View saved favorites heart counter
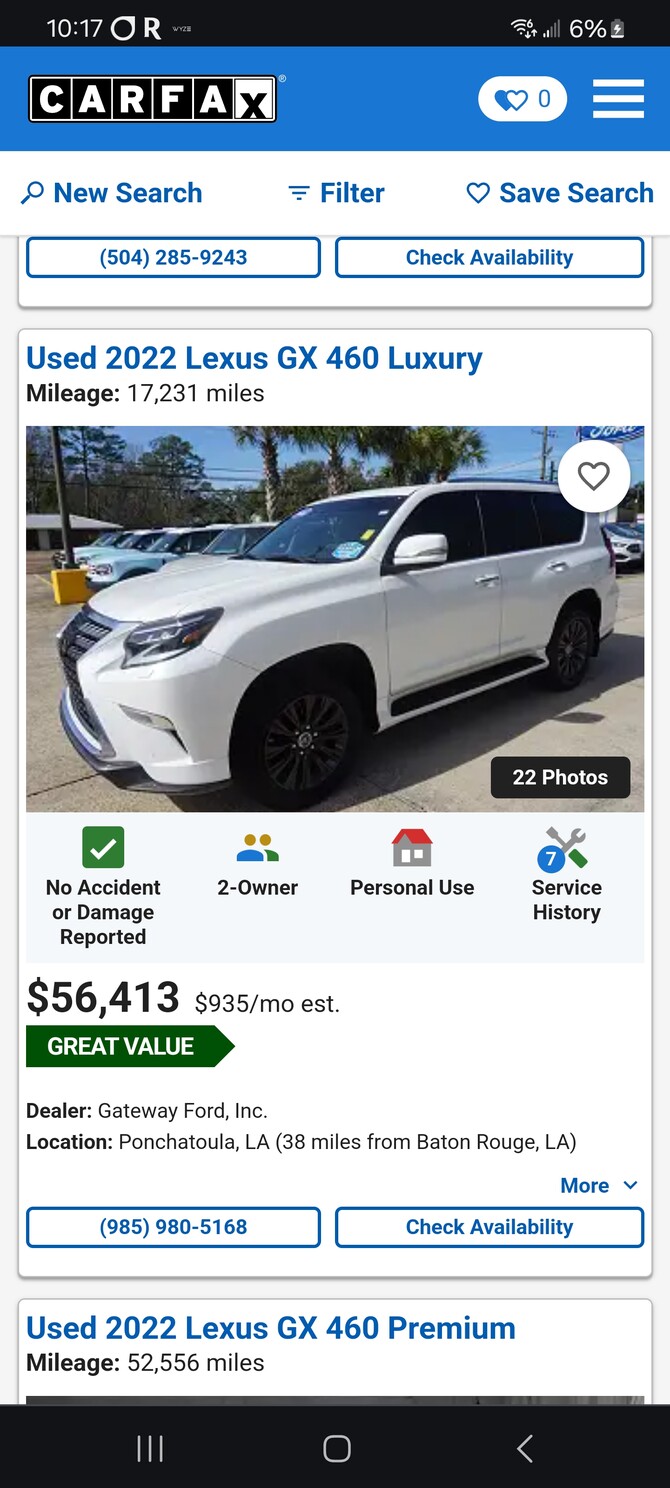Image resolution: width=670 pixels, height=1488 pixels. coord(522,99)
